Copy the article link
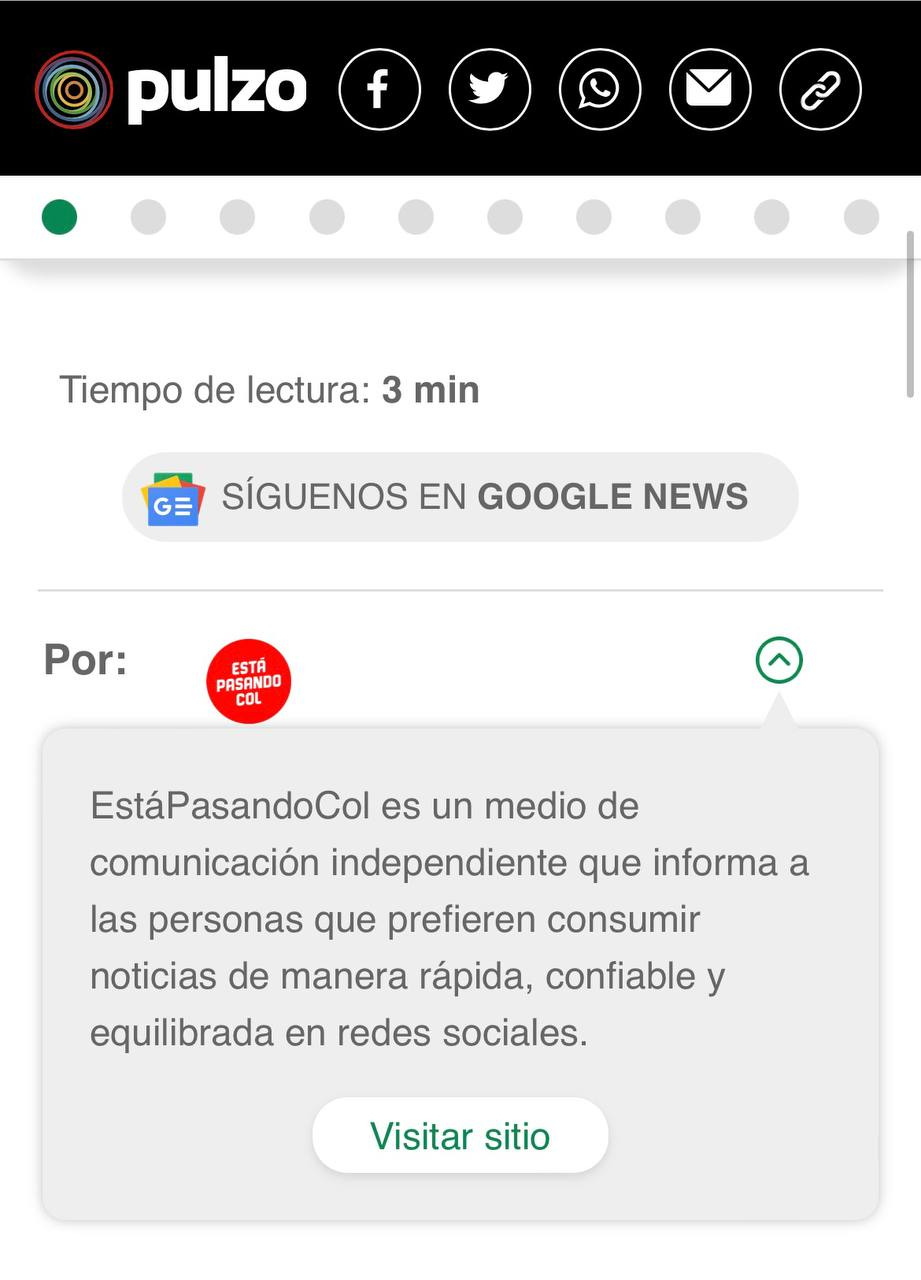Image resolution: width=921 pixels, height=1280 pixels. point(820,89)
